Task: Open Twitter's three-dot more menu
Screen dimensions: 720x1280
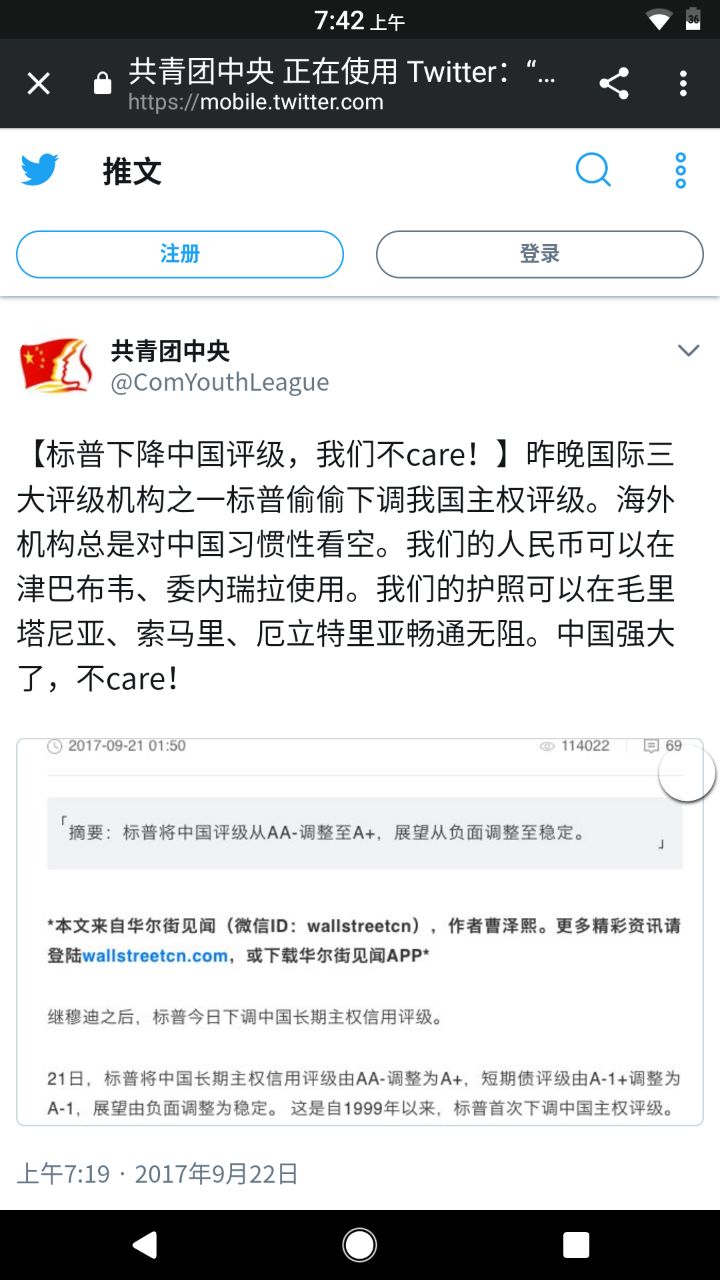Action: pos(681,171)
